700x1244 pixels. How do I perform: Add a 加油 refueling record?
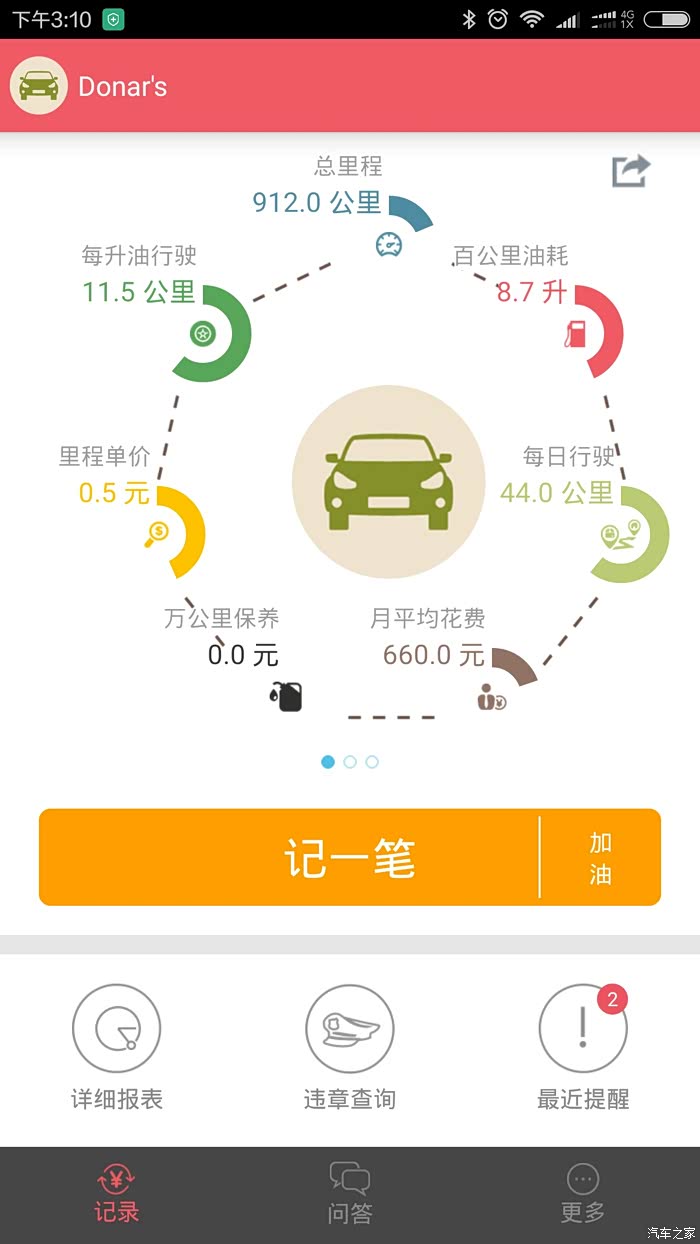pyautogui.click(x=600, y=858)
